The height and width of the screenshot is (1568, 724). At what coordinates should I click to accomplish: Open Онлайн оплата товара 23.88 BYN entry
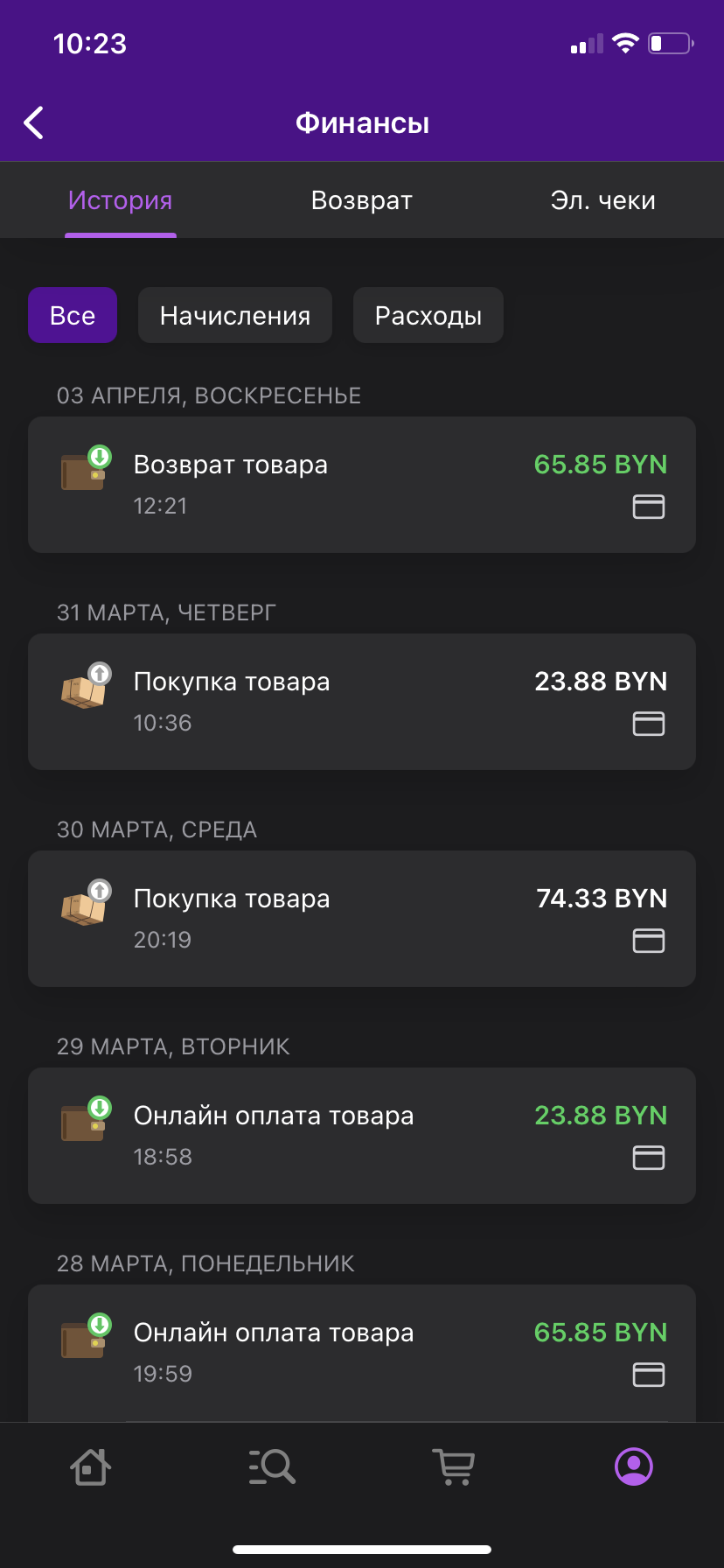(362, 1136)
